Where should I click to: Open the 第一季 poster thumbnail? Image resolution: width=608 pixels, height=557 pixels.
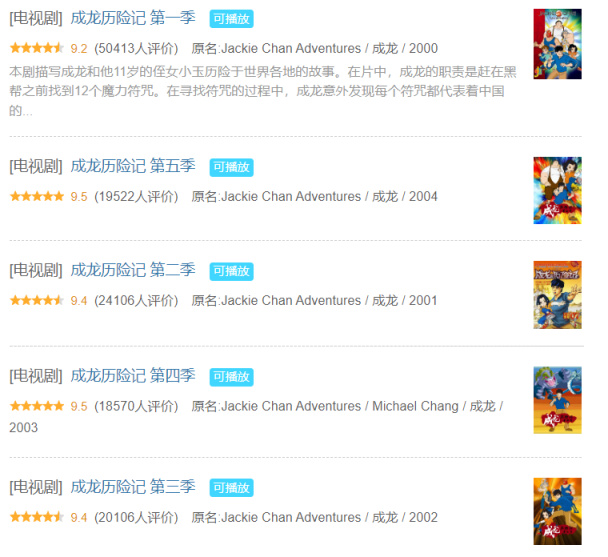pyautogui.click(x=557, y=44)
